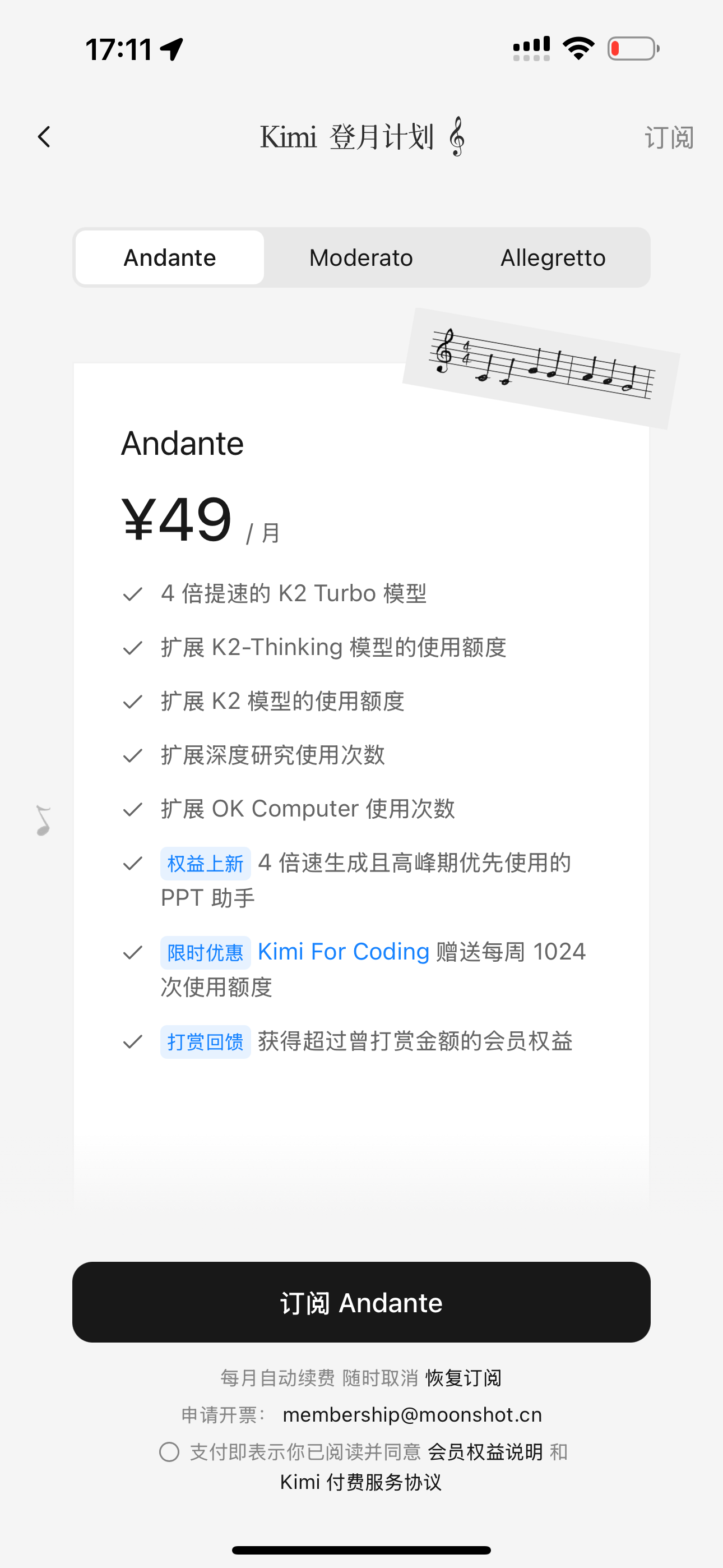
Task: Go back using the top-left arrow
Action: [44, 137]
